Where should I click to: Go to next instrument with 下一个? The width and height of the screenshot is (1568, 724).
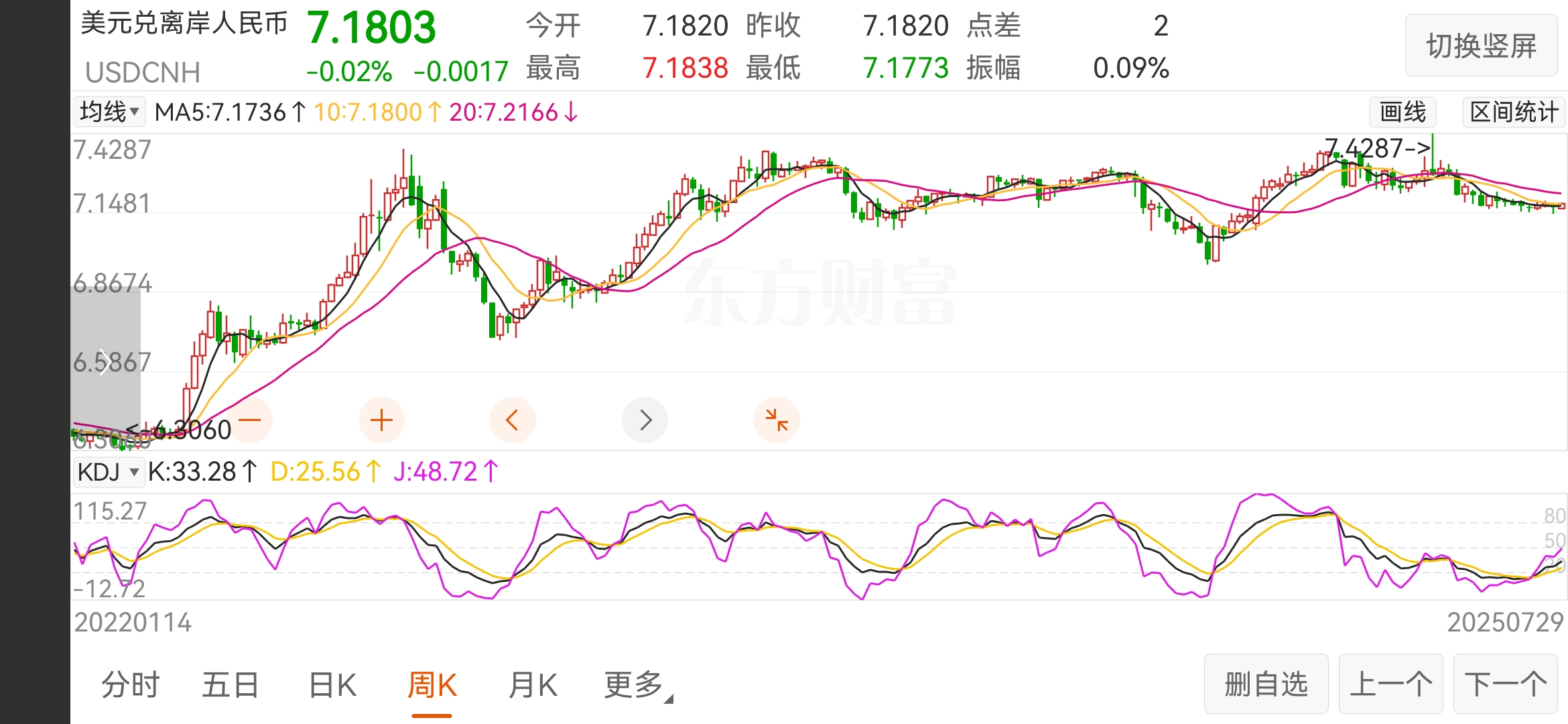click(1505, 684)
